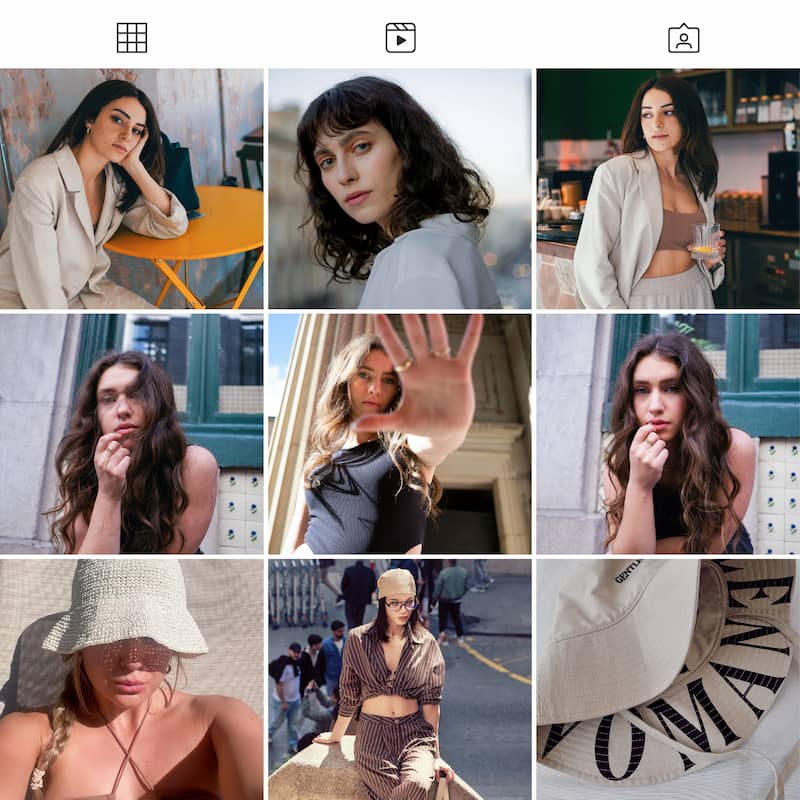Open the striped outfit street post
800x800 pixels.
(400, 679)
